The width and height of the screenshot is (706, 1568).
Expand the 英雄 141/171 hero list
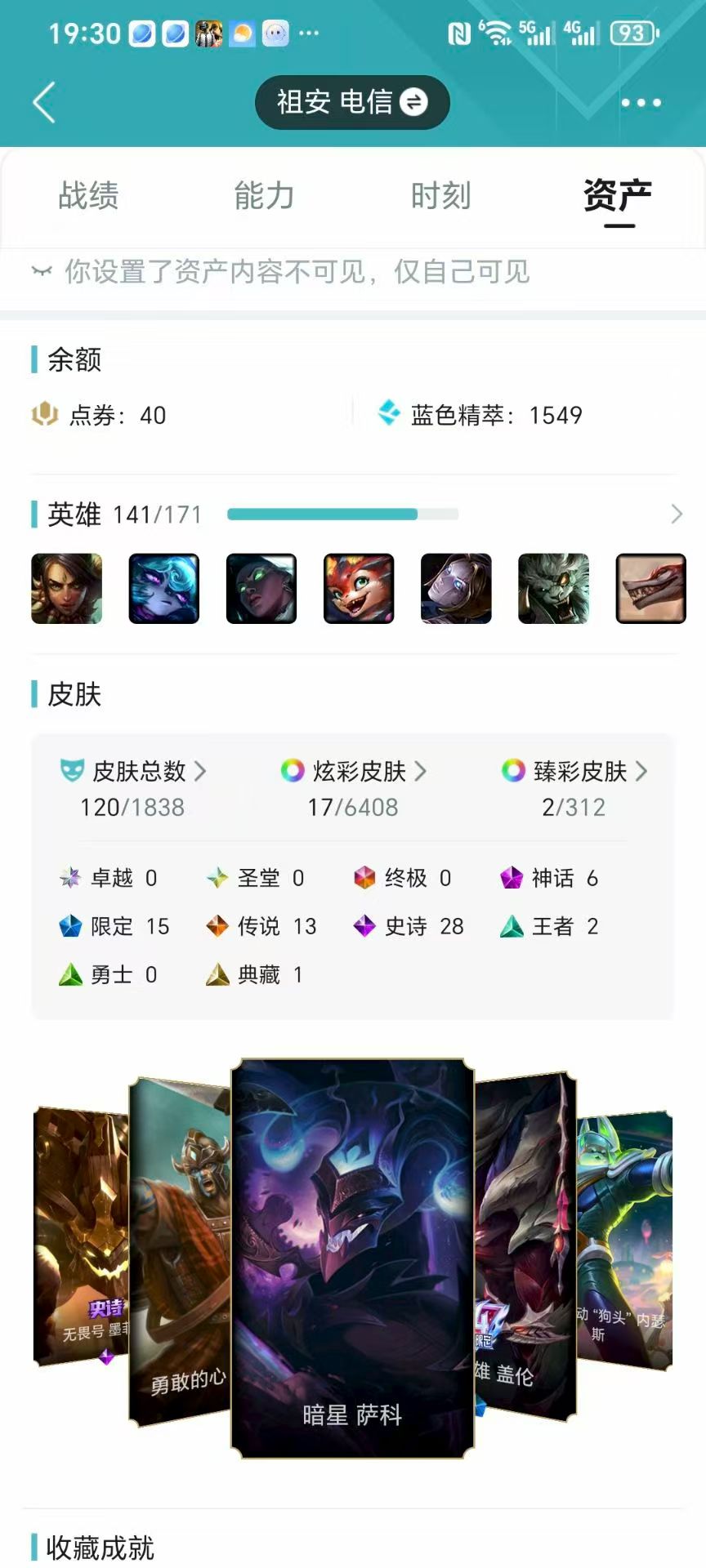pos(676,514)
